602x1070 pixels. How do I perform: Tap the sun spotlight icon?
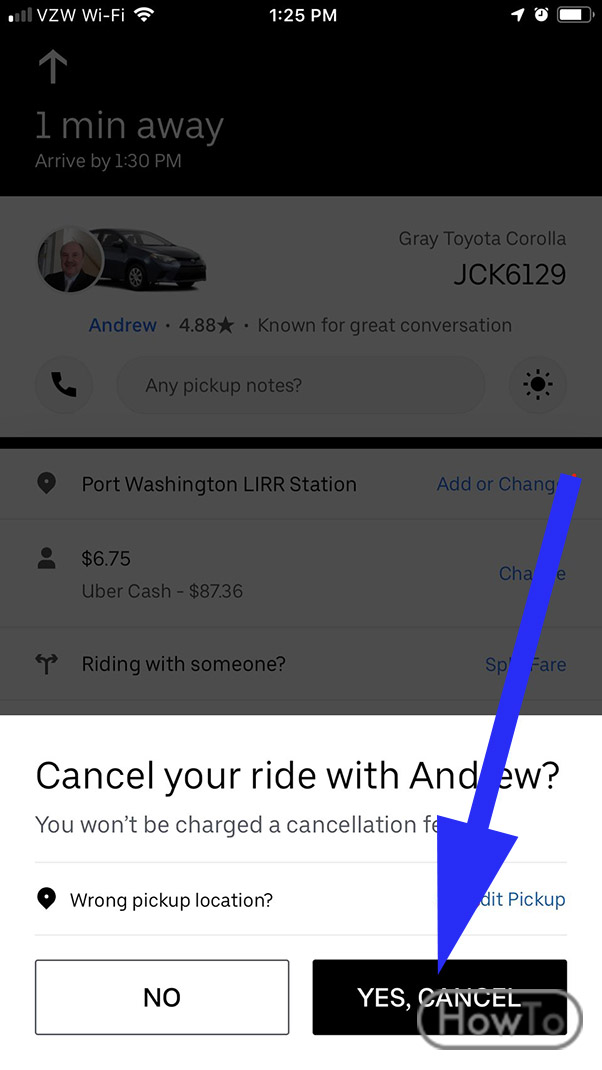point(538,385)
